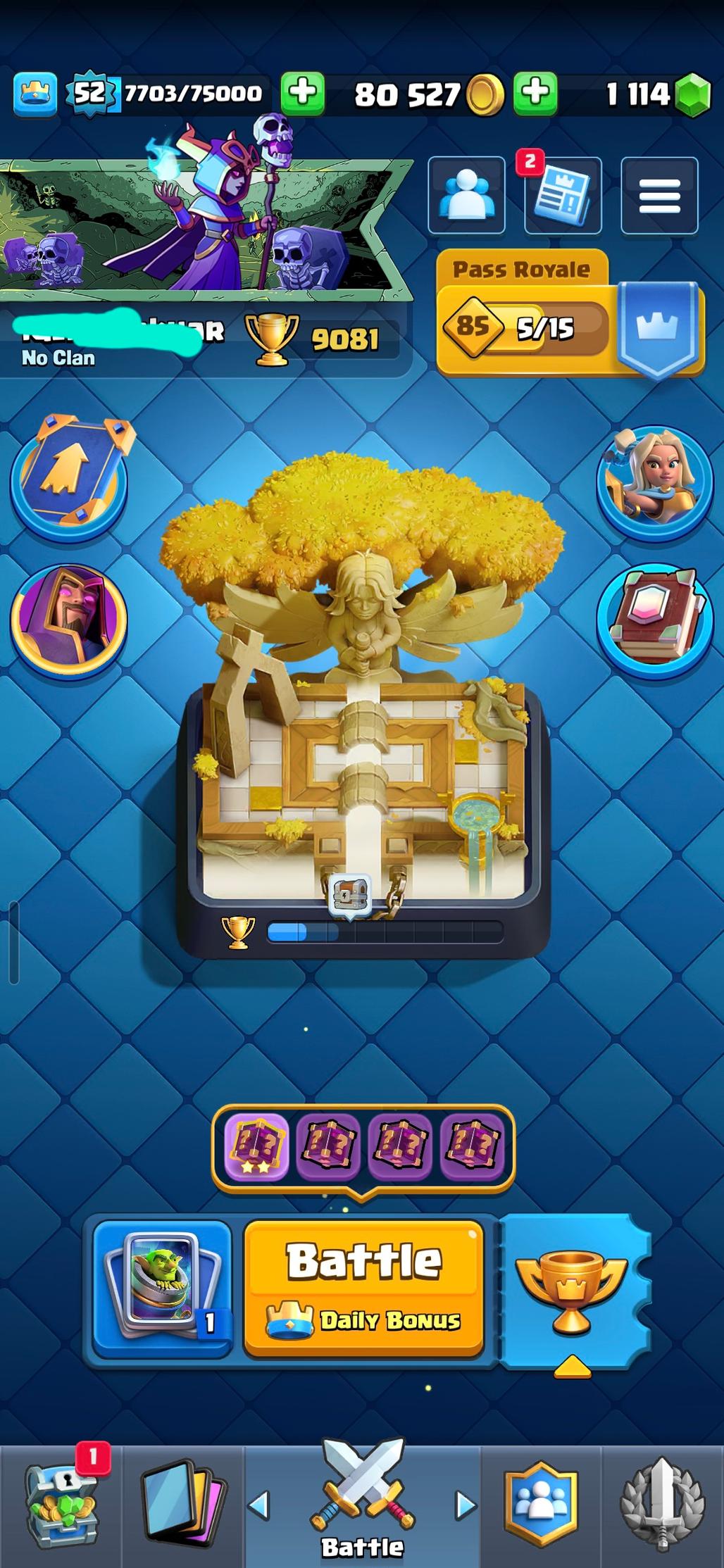Open the card upgrade arrow button
Image resolution: width=724 pixels, height=1568 pixels.
pos(70,479)
